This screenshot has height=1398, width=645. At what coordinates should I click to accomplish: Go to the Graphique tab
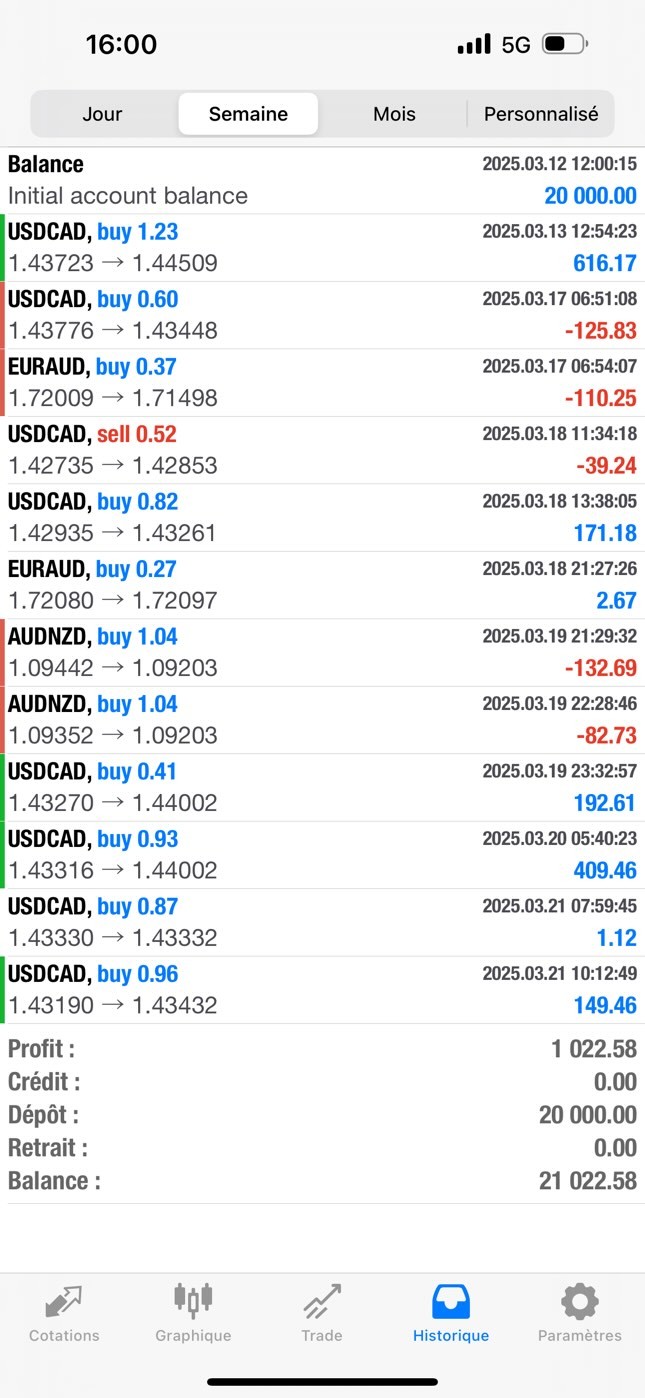(193, 1314)
